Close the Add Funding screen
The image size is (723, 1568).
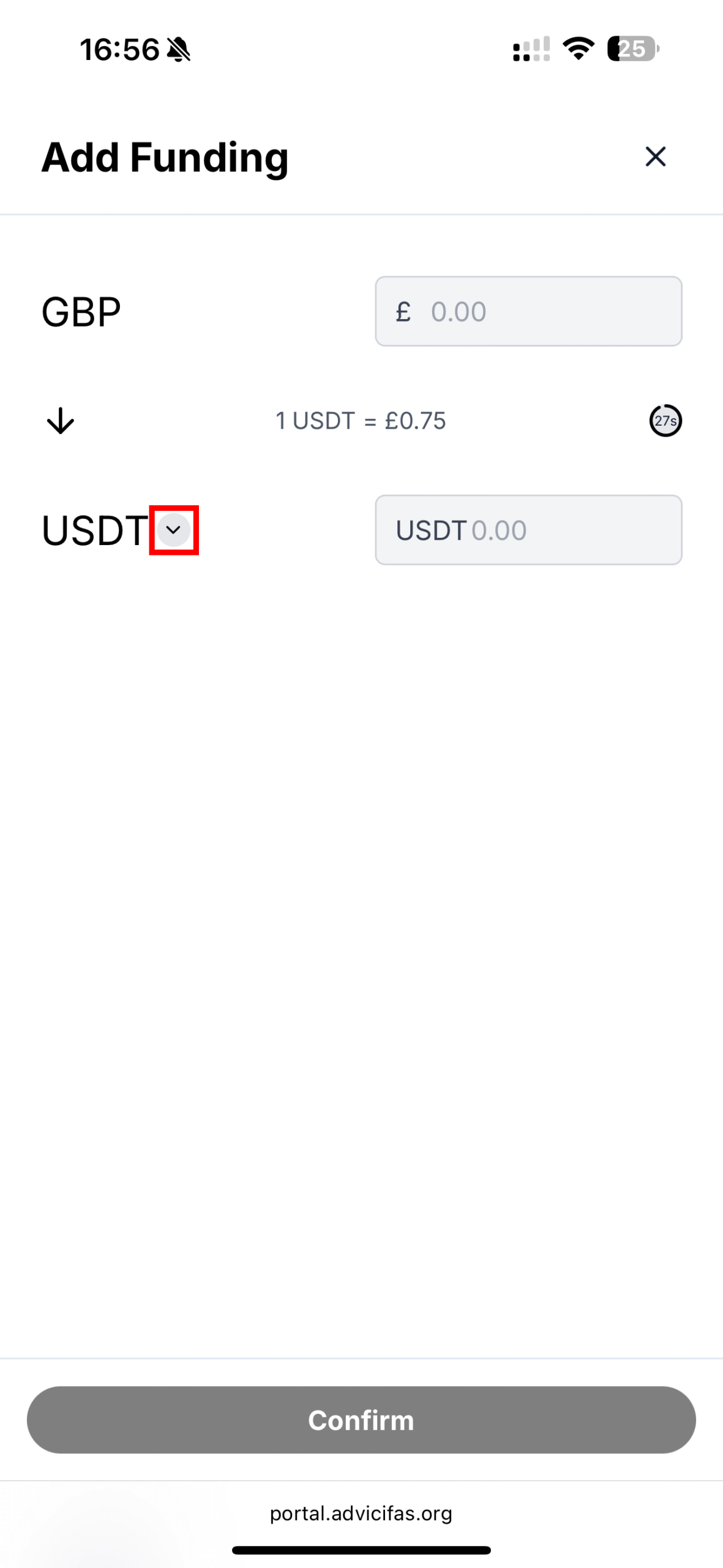coord(655,157)
